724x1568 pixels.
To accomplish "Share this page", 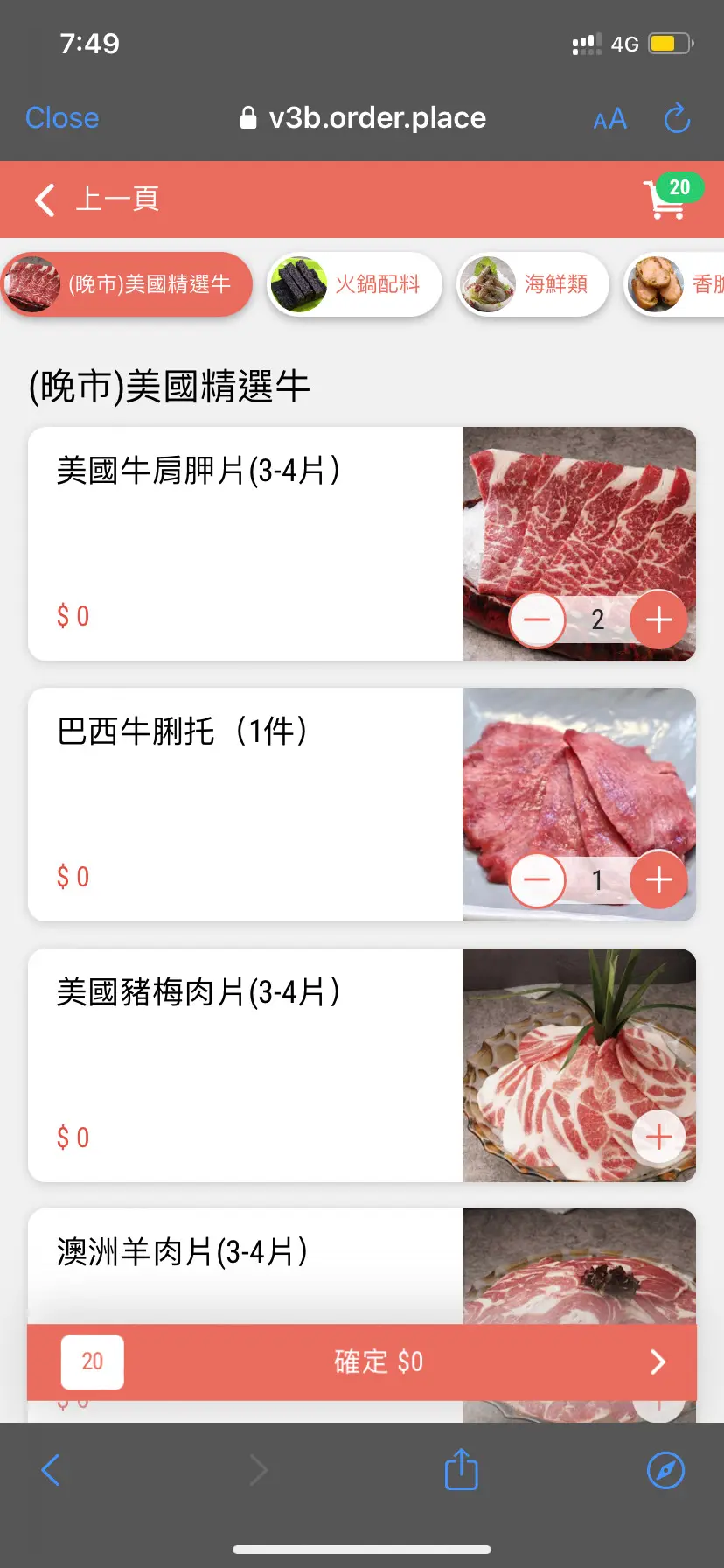I will click(461, 1470).
